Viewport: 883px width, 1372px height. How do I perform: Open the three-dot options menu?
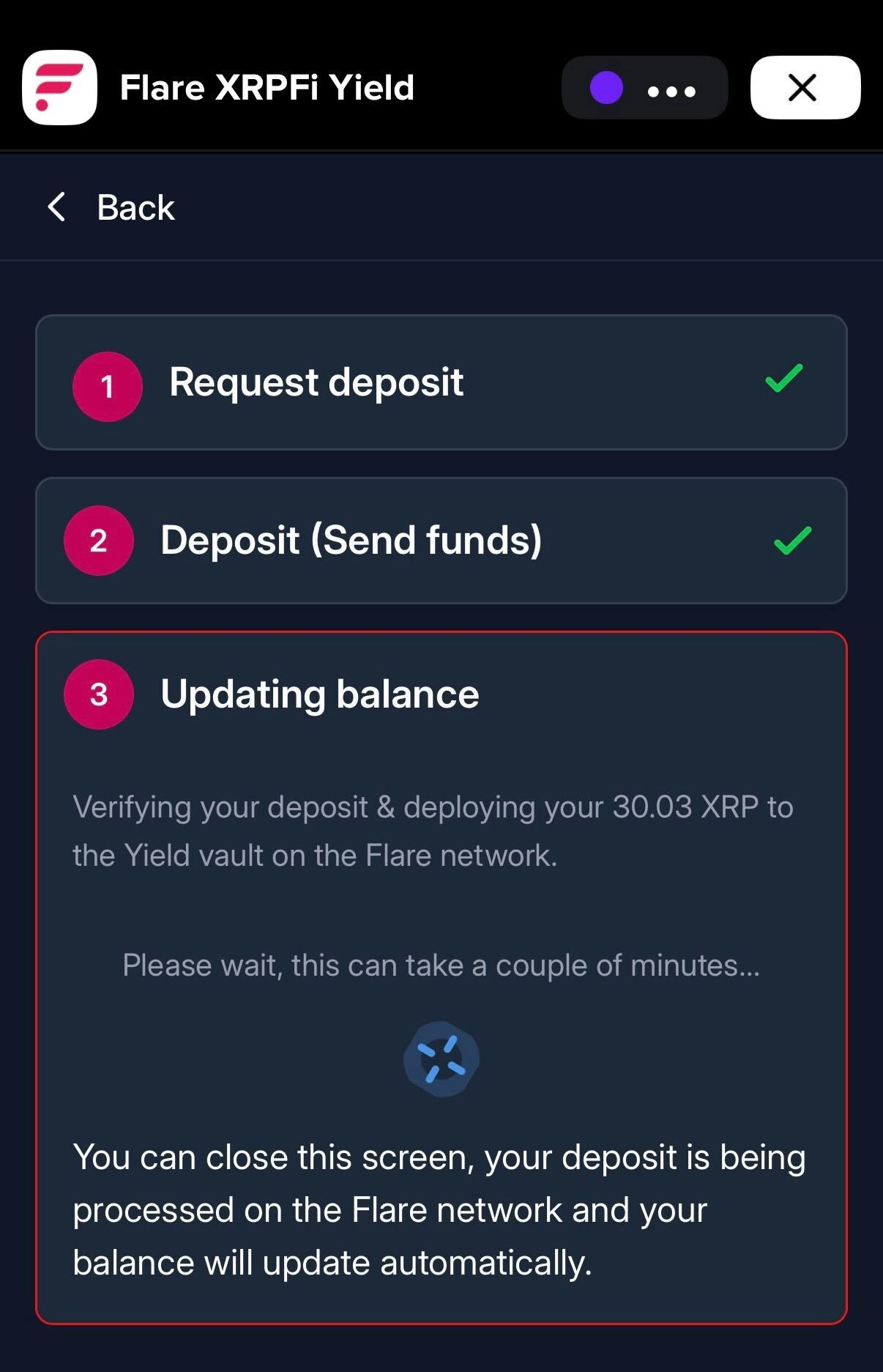point(671,90)
